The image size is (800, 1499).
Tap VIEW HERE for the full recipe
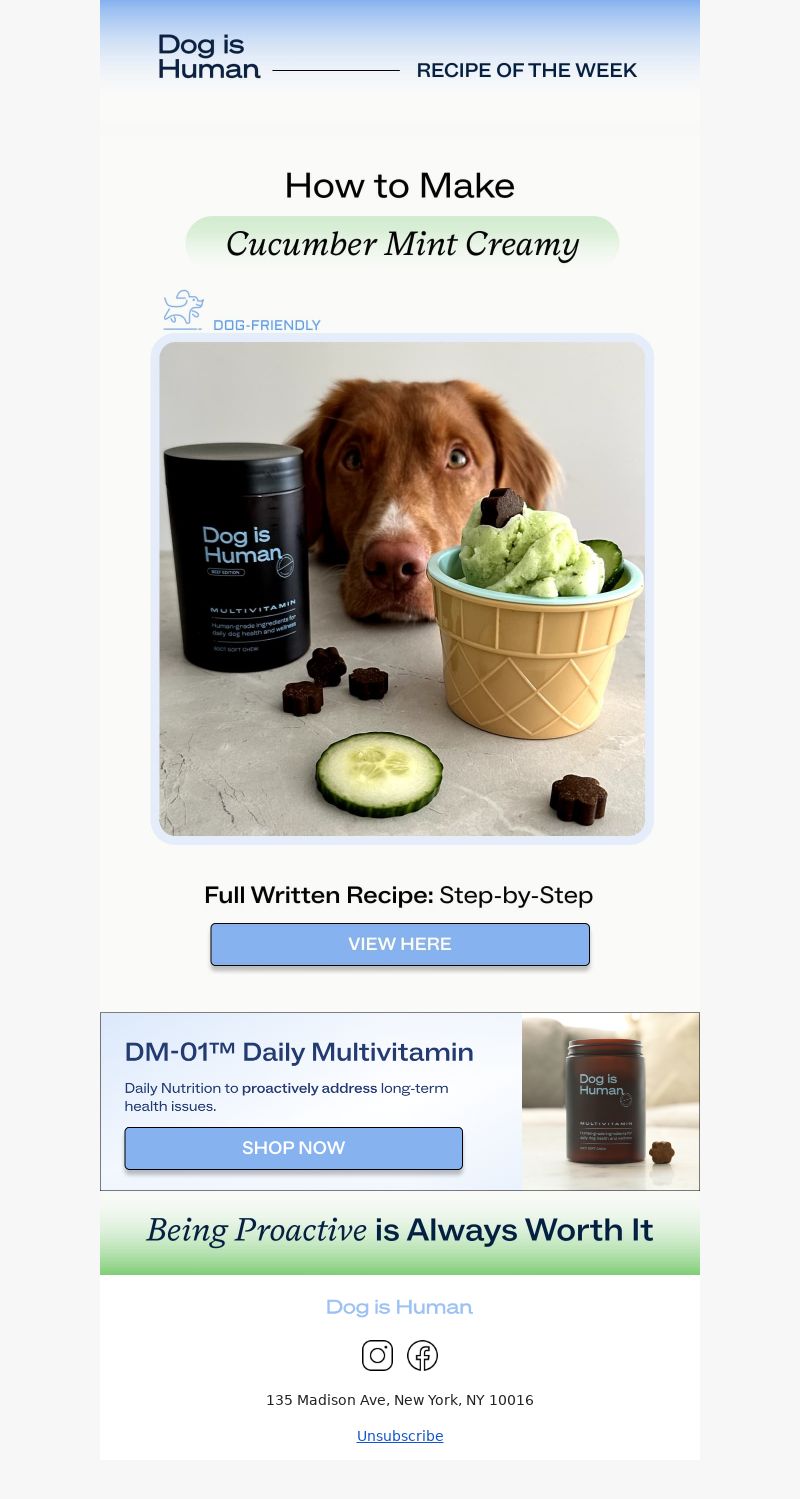pyautogui.click(x=400, y=944)
